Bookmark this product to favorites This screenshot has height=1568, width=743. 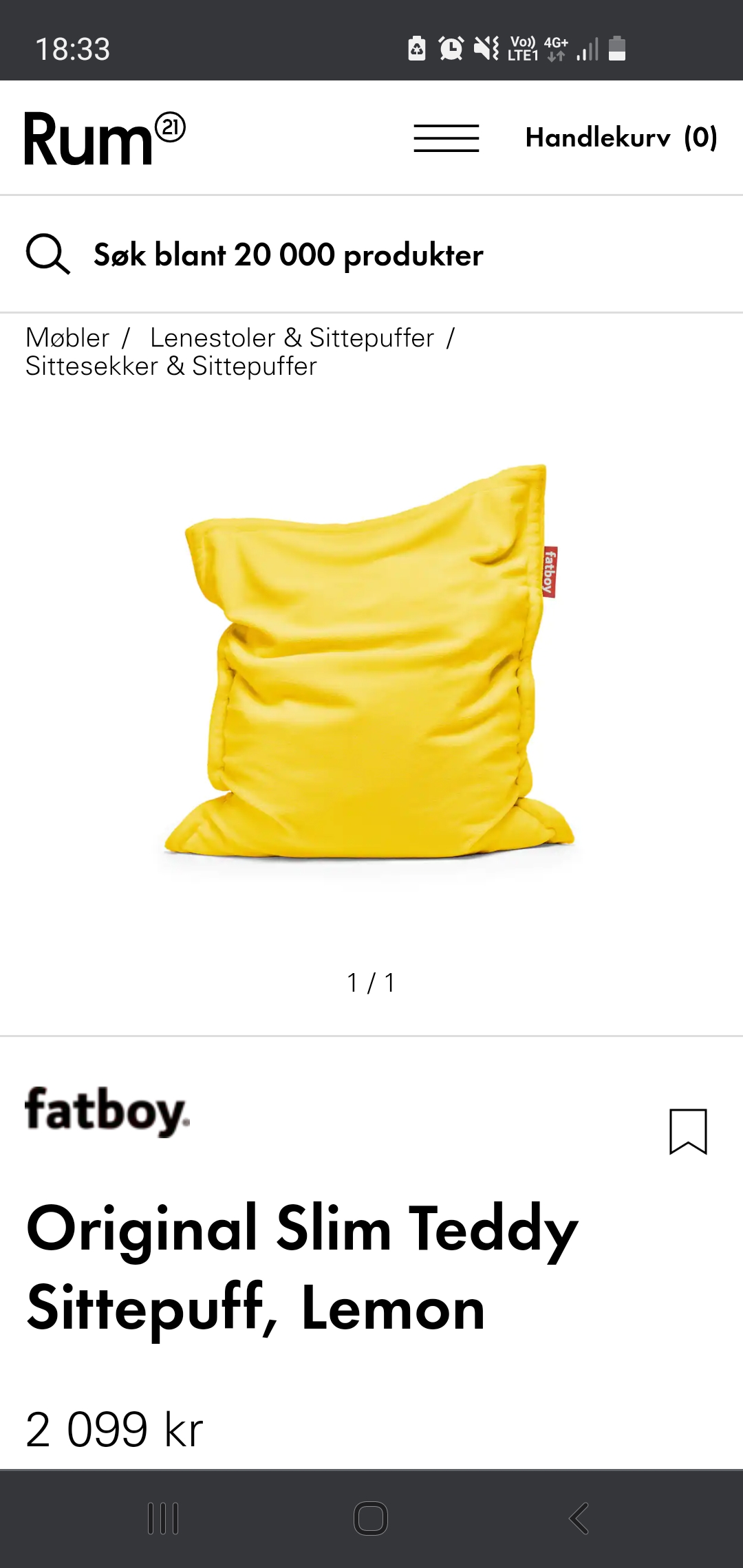688,1131
